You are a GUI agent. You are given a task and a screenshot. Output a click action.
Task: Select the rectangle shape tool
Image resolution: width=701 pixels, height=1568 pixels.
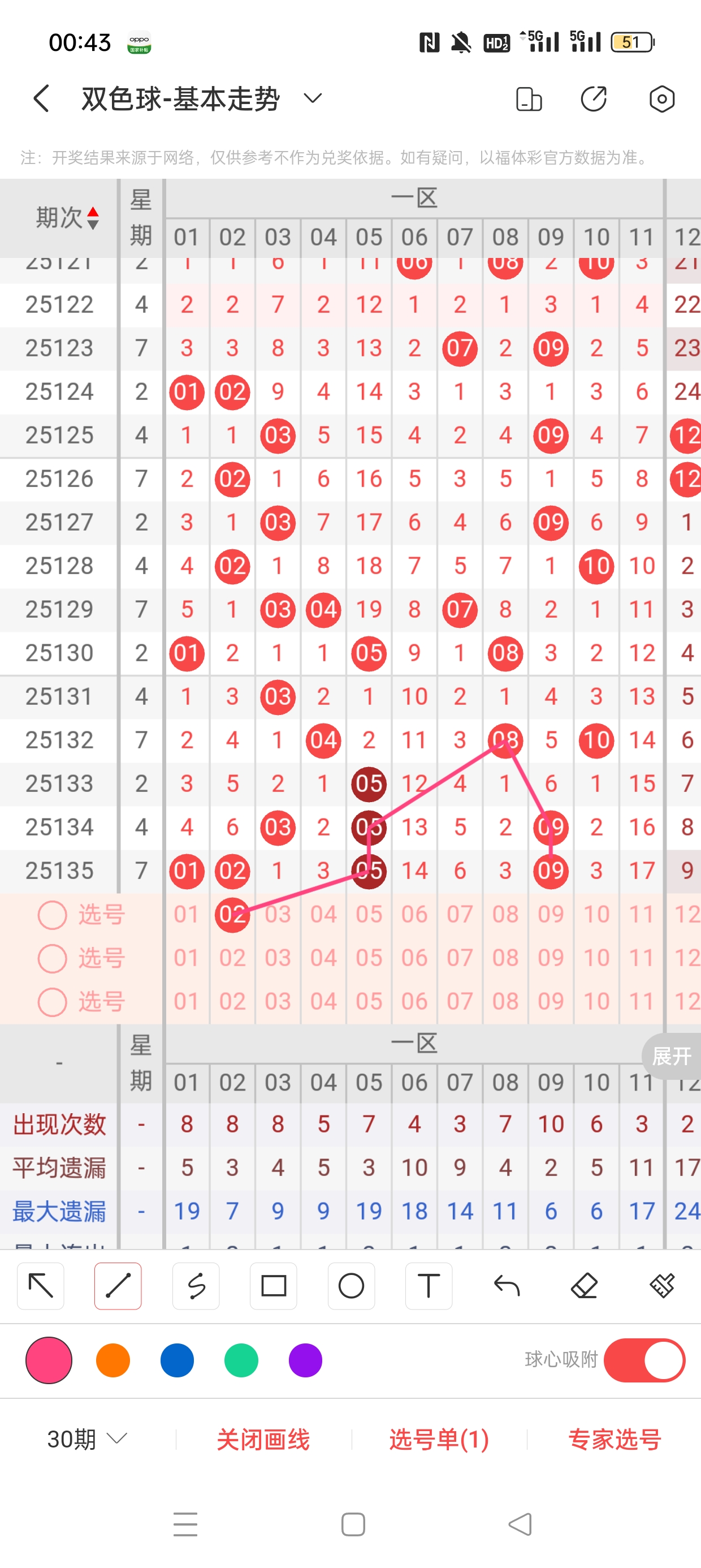tap(273, 1286)
